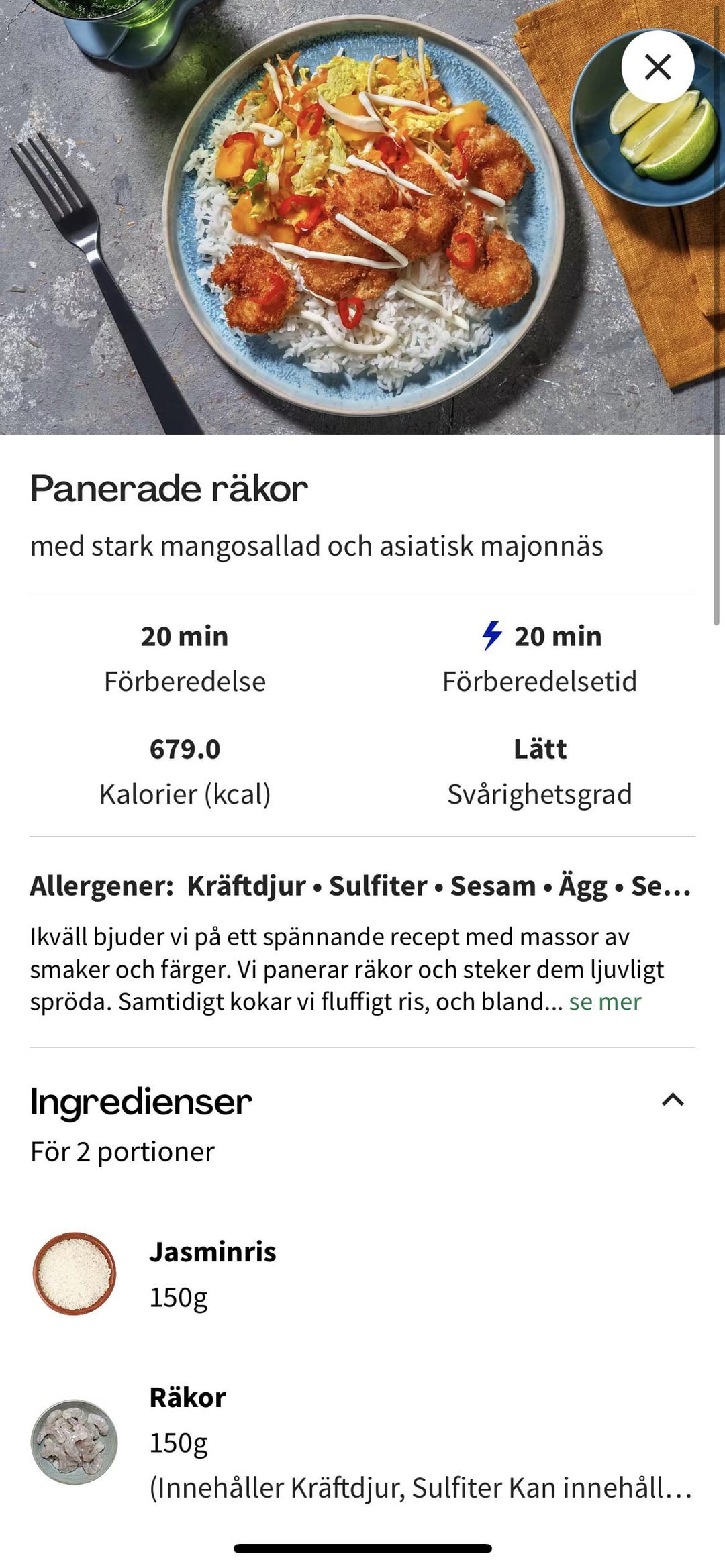This screenshot has height=1568, width=725.
Task: Expand the description with 'se mer'
Action: point(605,1002)
